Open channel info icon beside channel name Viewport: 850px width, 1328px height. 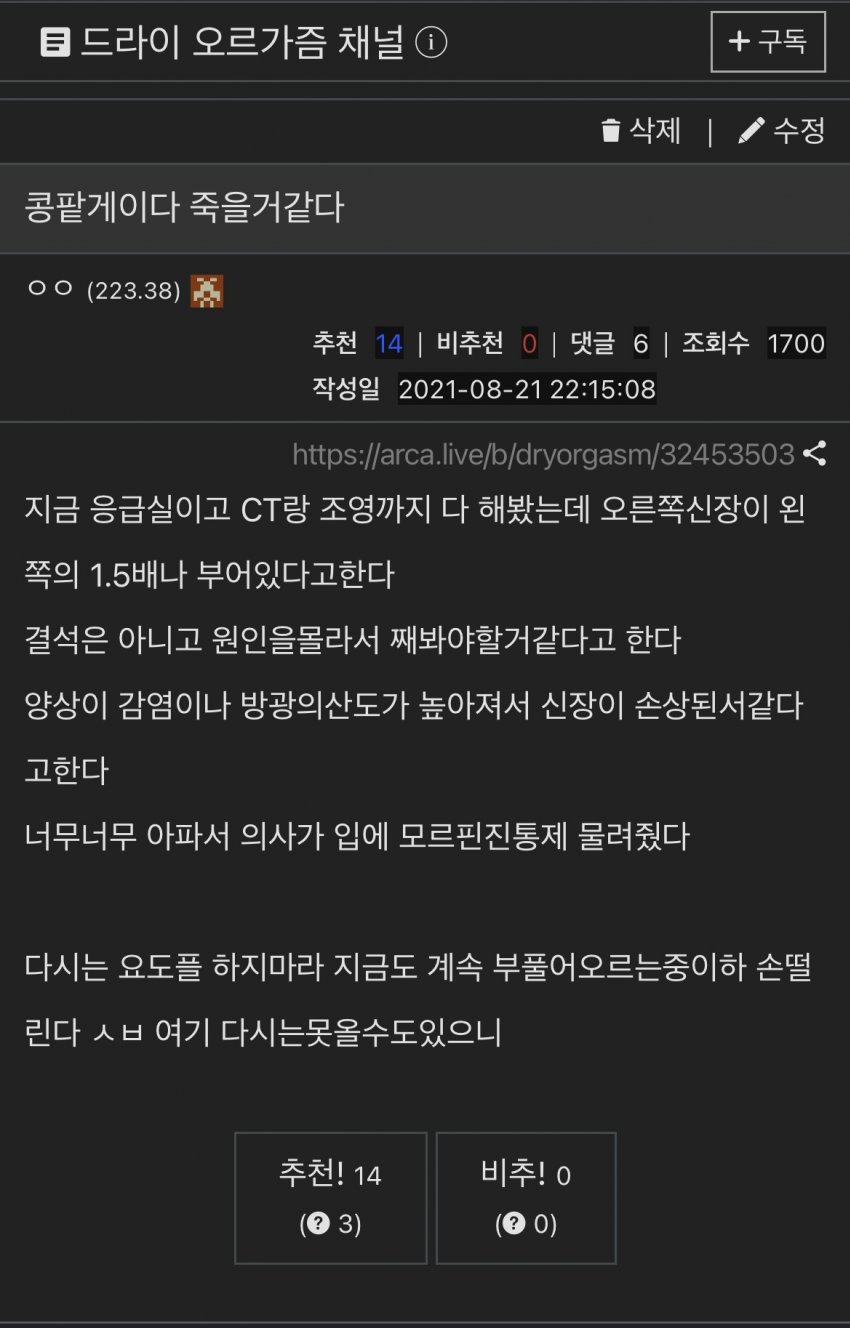click(431, 43)
